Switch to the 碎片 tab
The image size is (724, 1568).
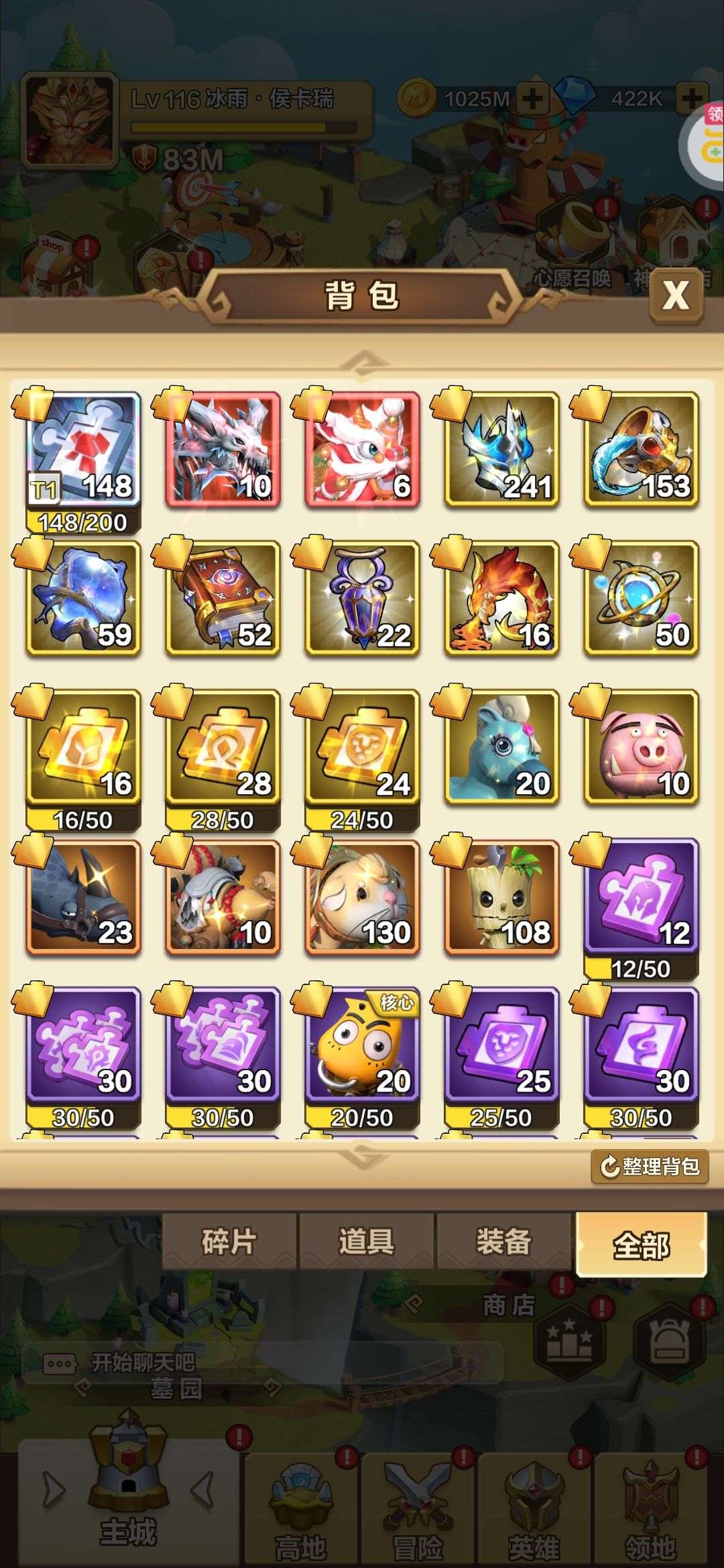[x=229, y=1241]
